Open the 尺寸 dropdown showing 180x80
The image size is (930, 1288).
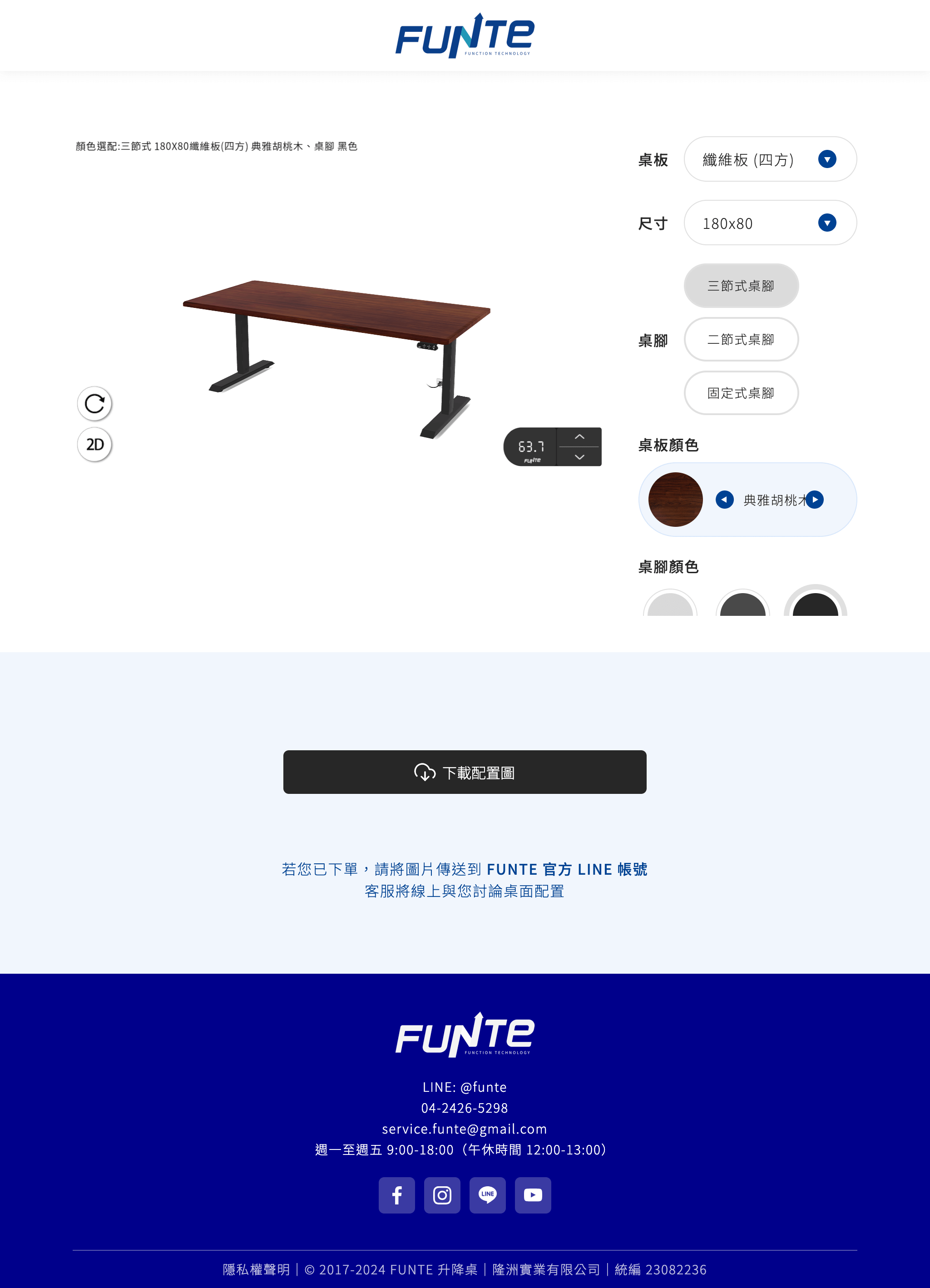[769, 223]
